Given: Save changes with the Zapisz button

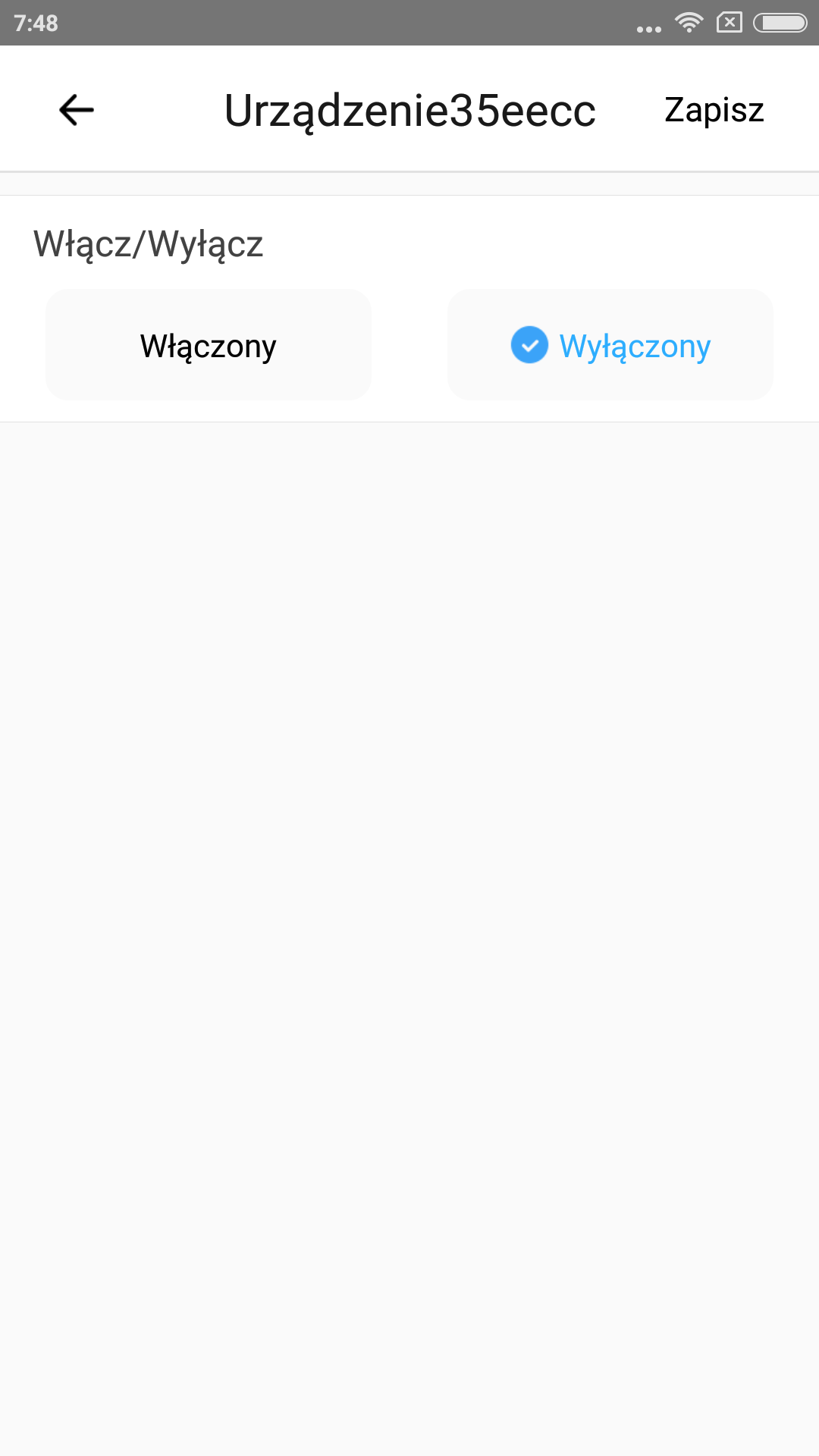Looking at the screenshot, I should [x=714, y=110].
